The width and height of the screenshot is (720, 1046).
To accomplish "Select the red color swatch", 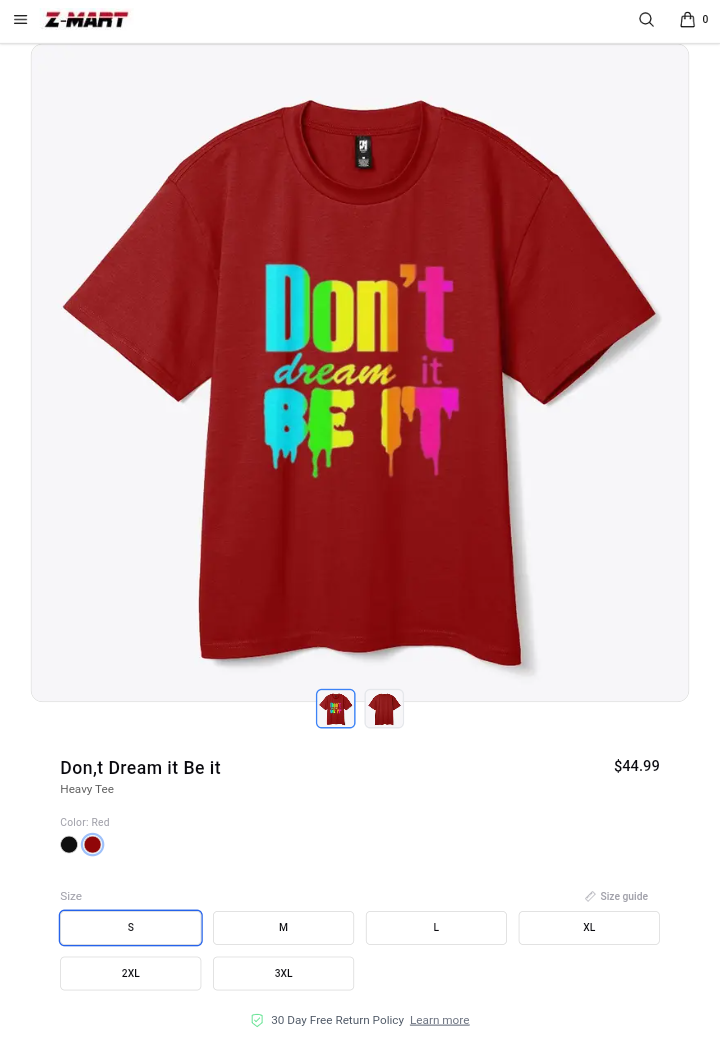I will pyautogui.click(x=93, y=845).
